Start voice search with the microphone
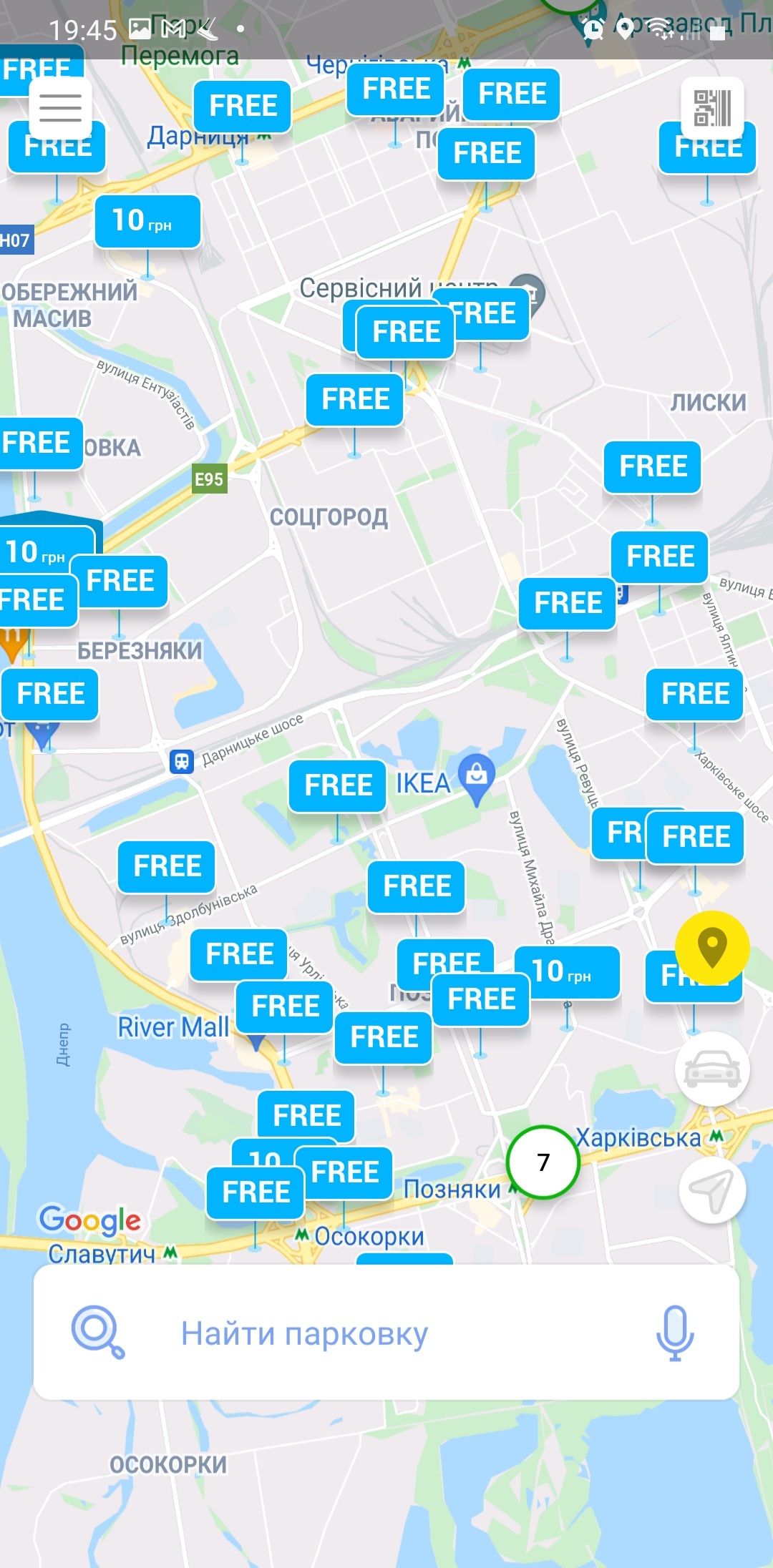773x1568 pixels. point(675,1333)
